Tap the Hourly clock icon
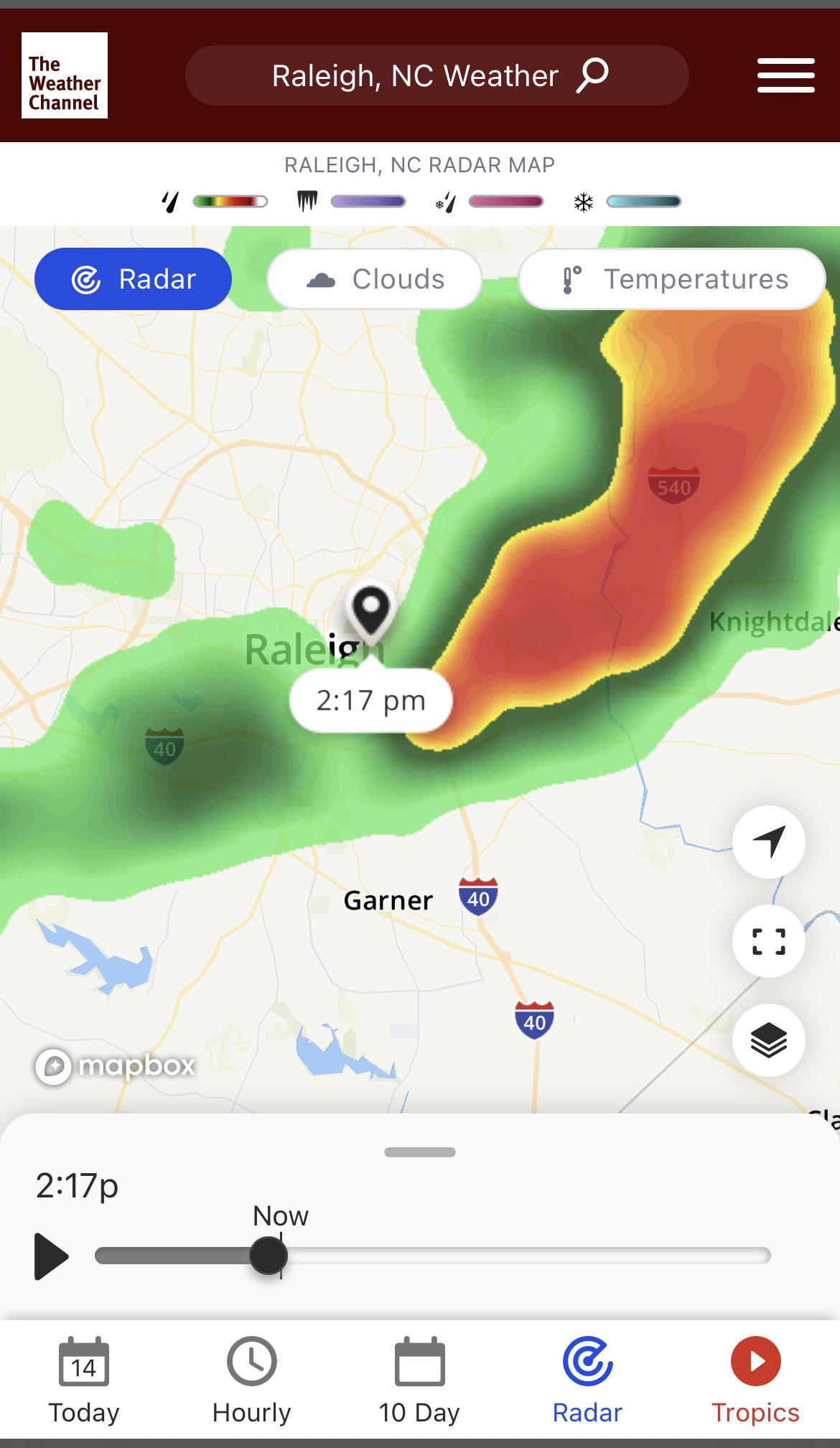The height and width of the screenshot is (1448, 840). point(251,1363)
